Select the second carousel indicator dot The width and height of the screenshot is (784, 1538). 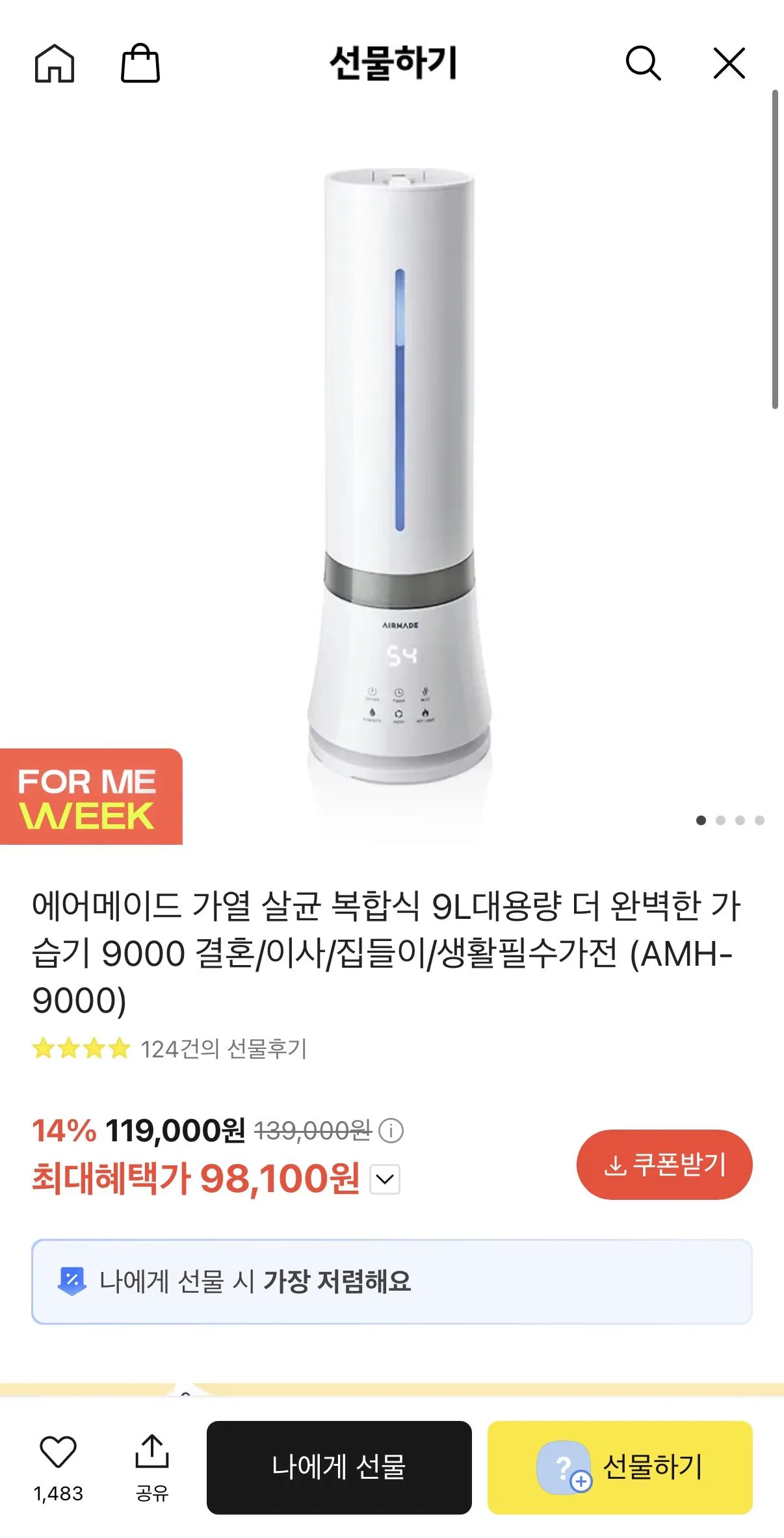click(x=719, y=819)
